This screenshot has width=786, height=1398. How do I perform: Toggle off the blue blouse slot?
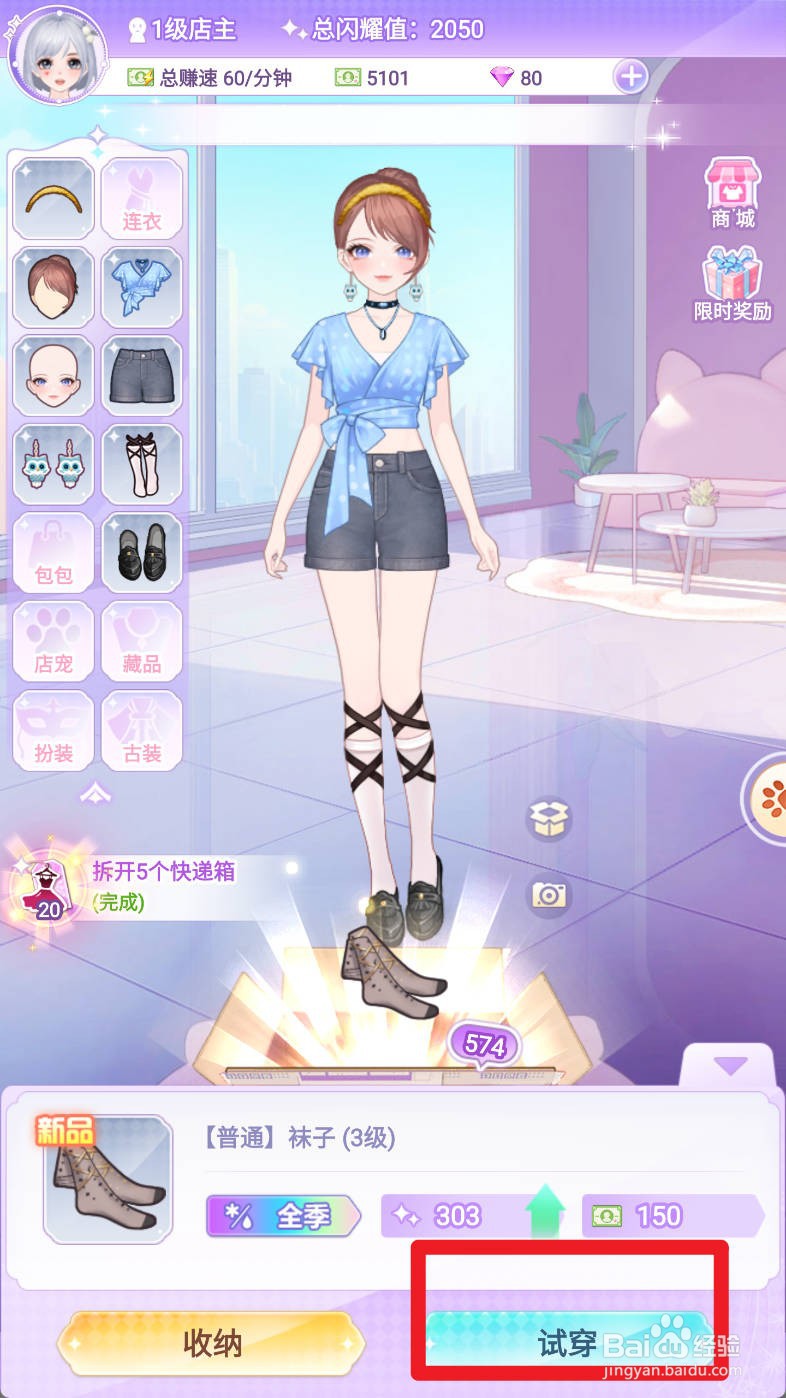pos(142,287)
